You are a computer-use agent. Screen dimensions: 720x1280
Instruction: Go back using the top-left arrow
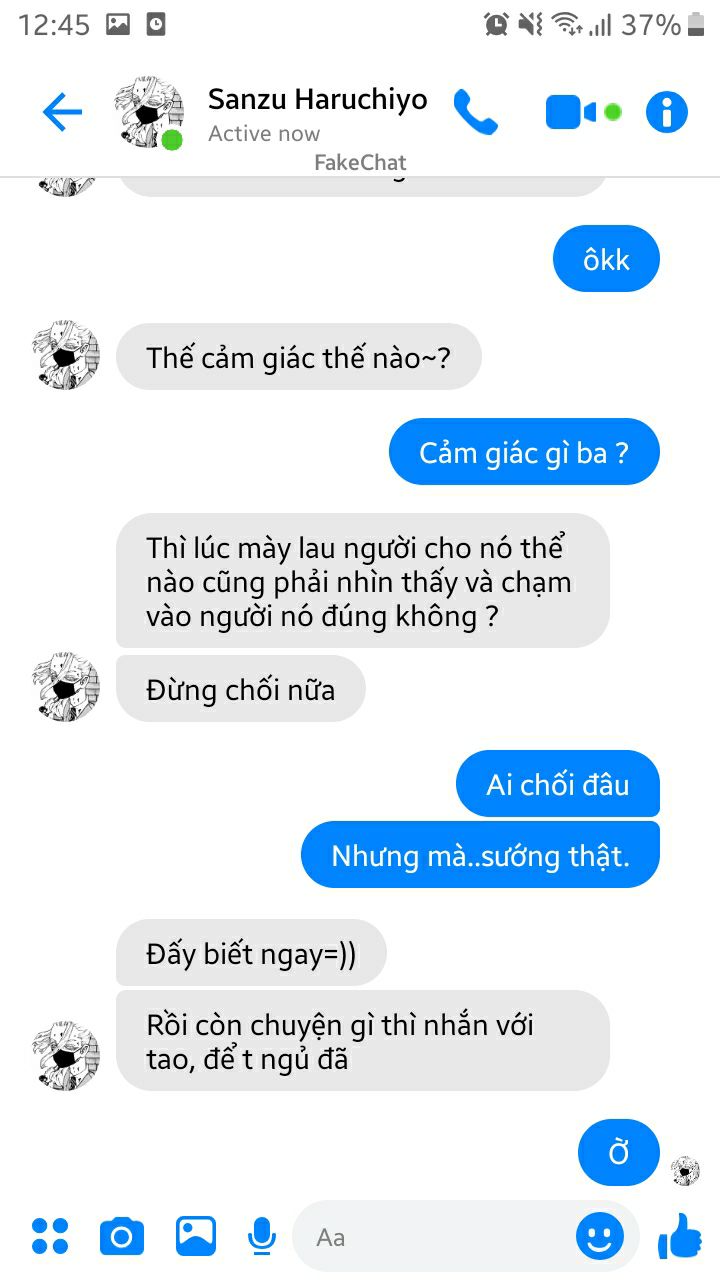62,112
